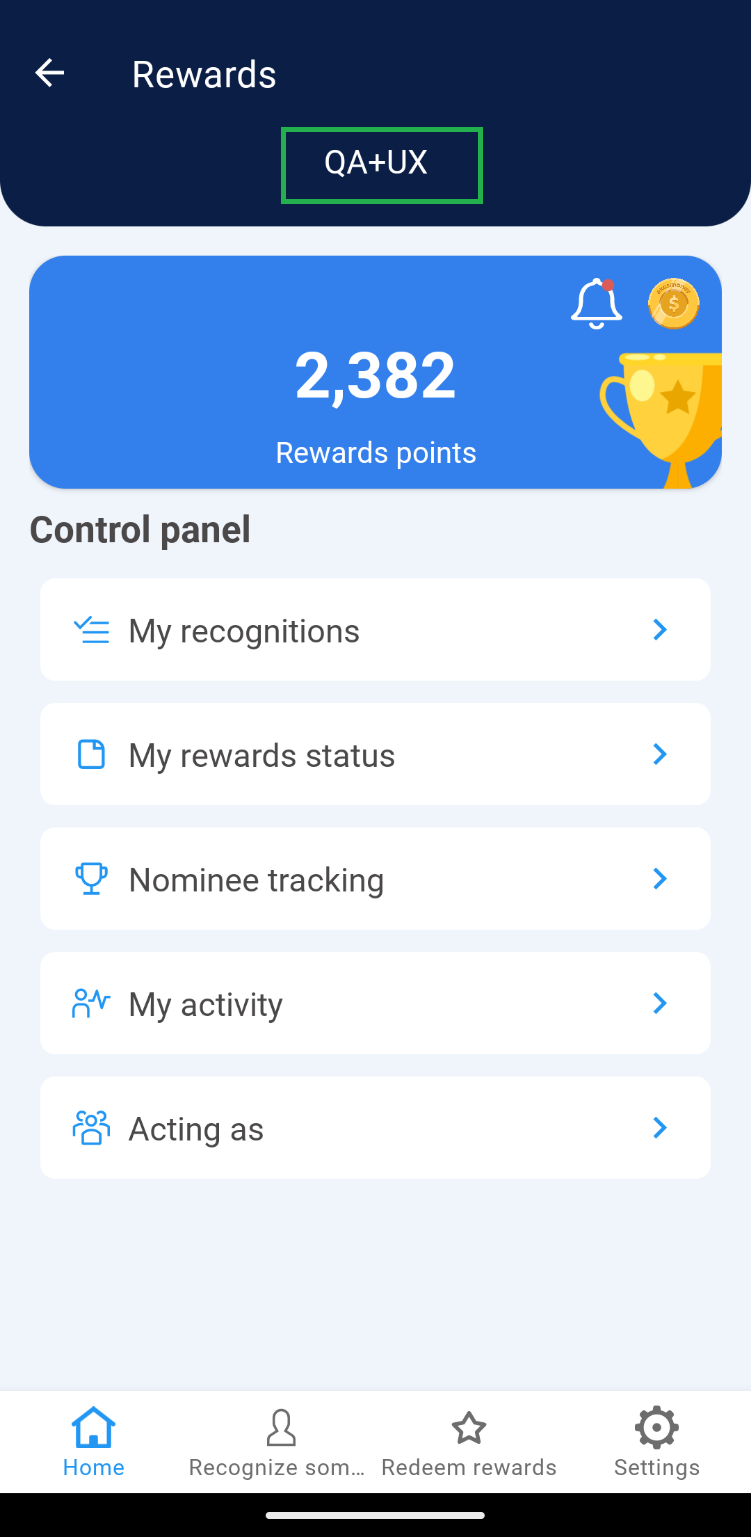Switch to the Home tab

pyautogui.click(x=94, y=1441)
